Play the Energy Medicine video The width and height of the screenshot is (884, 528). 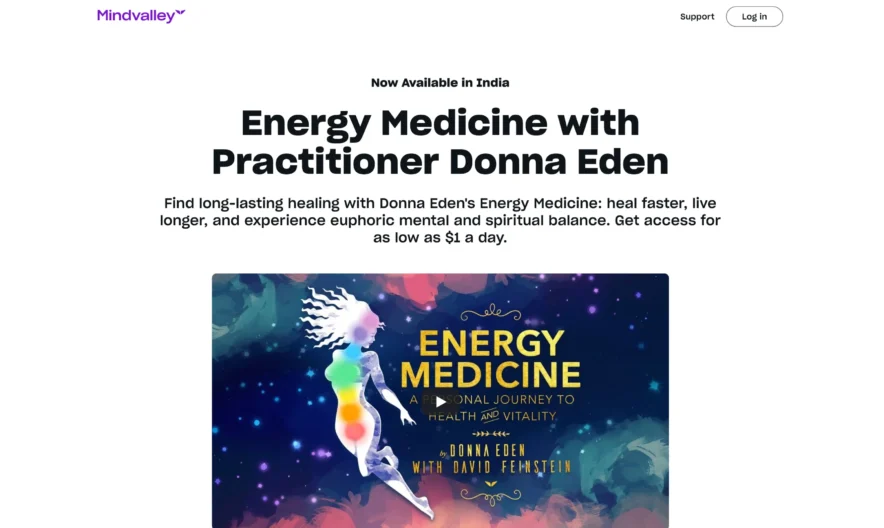point(440,402)
